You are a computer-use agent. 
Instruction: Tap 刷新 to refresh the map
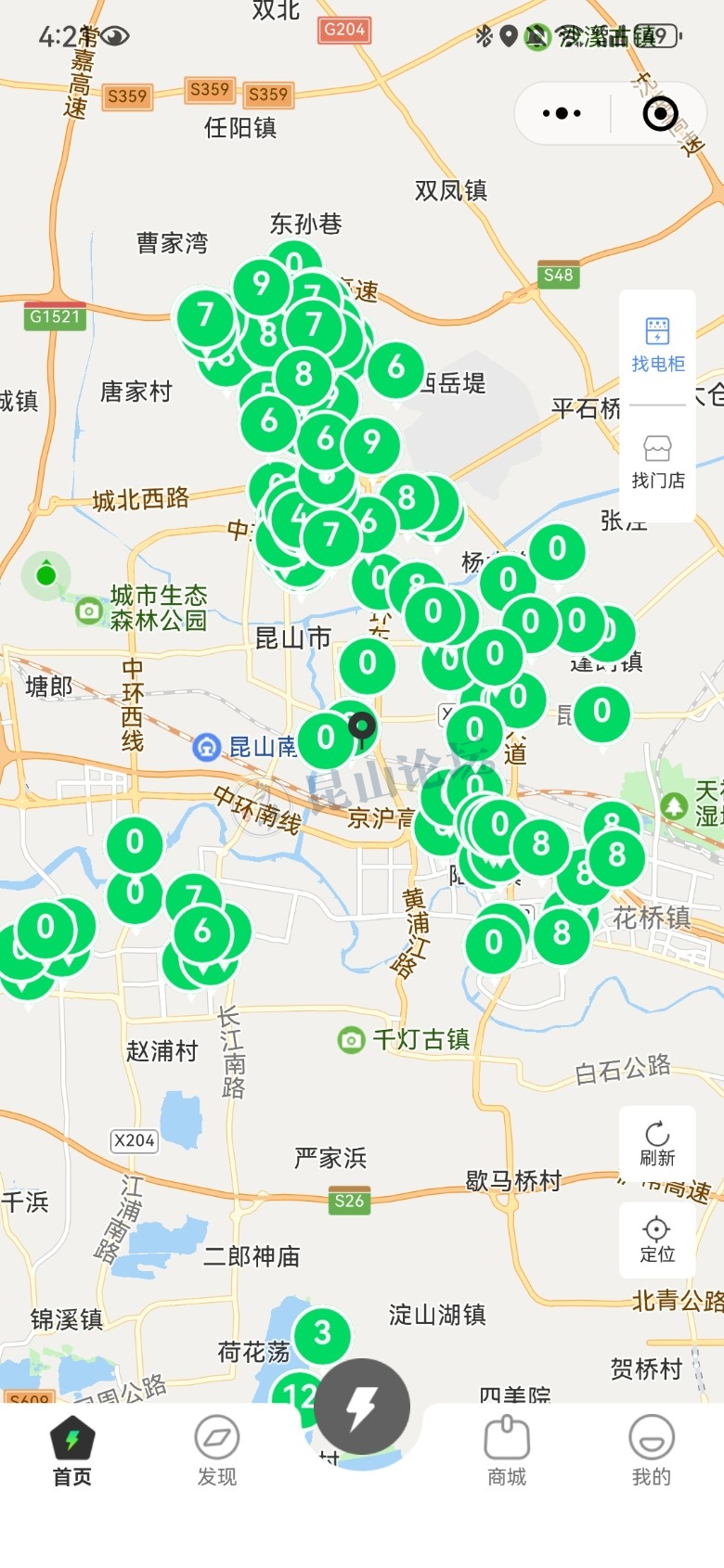657,1143
